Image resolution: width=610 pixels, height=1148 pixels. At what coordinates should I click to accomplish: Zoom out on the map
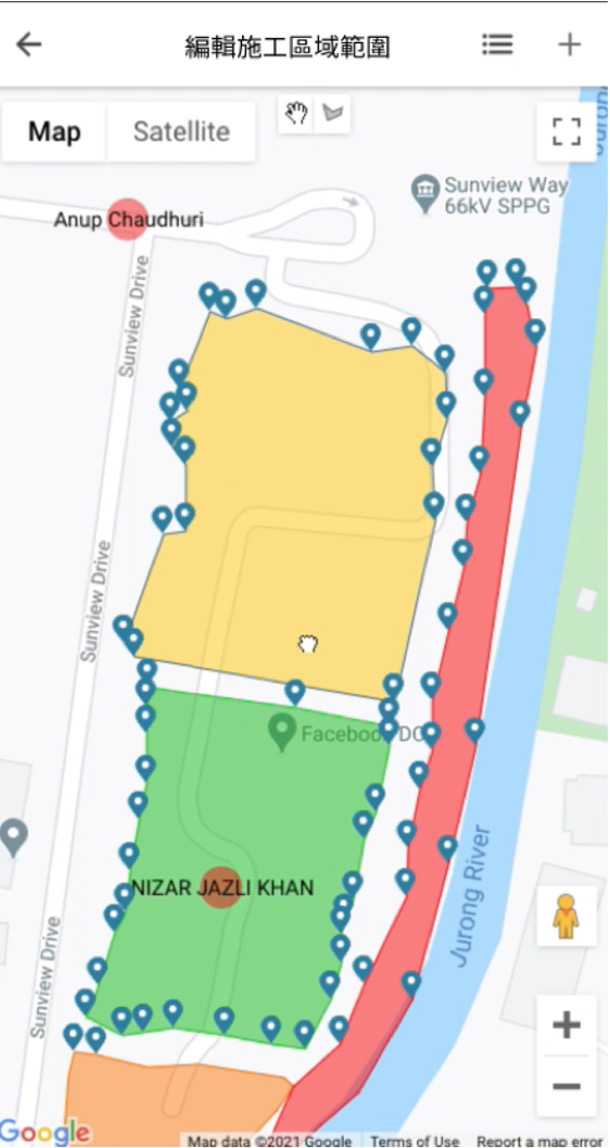(566, 1086)
